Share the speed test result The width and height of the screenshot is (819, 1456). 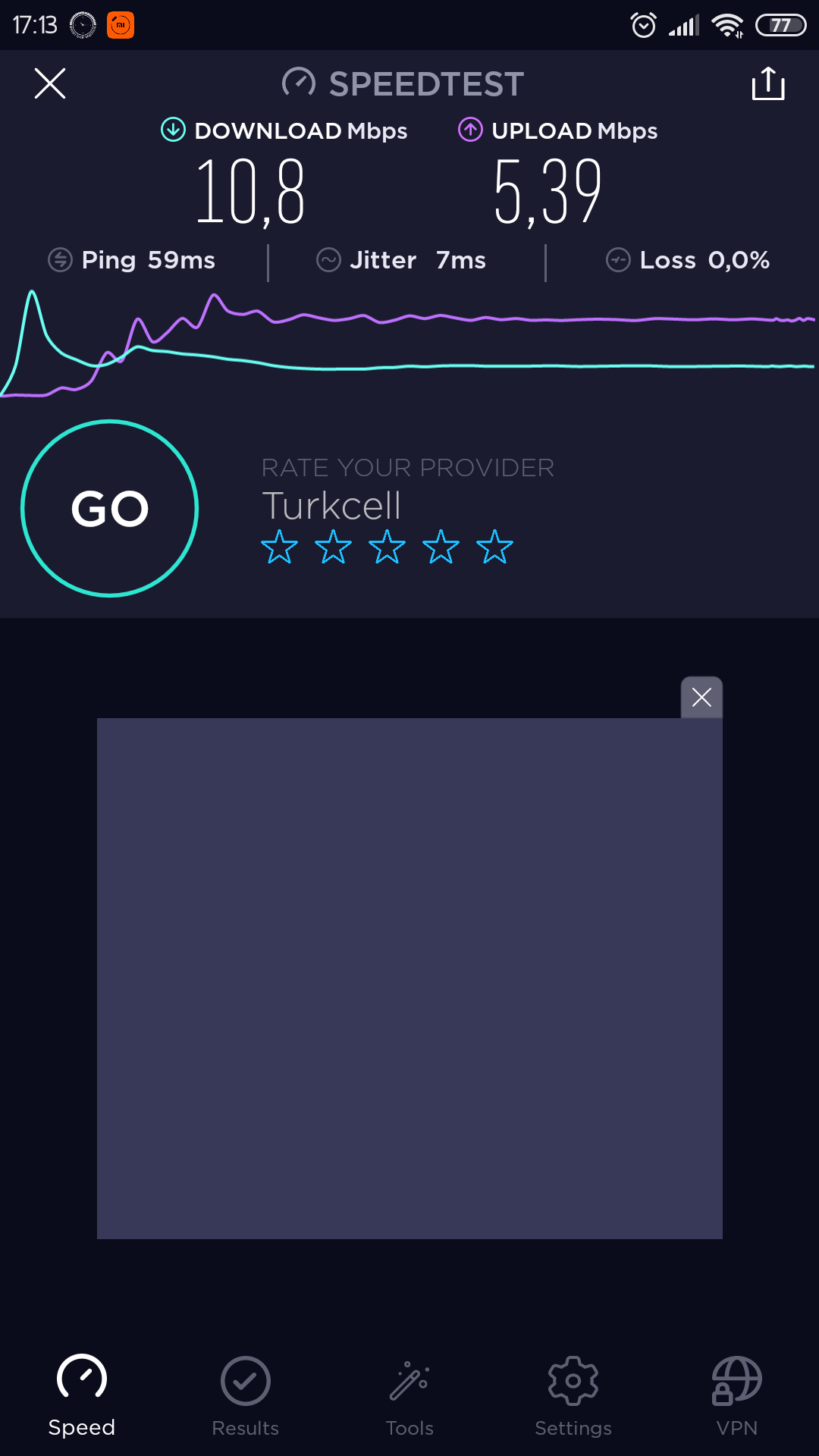tap(768, 83)
